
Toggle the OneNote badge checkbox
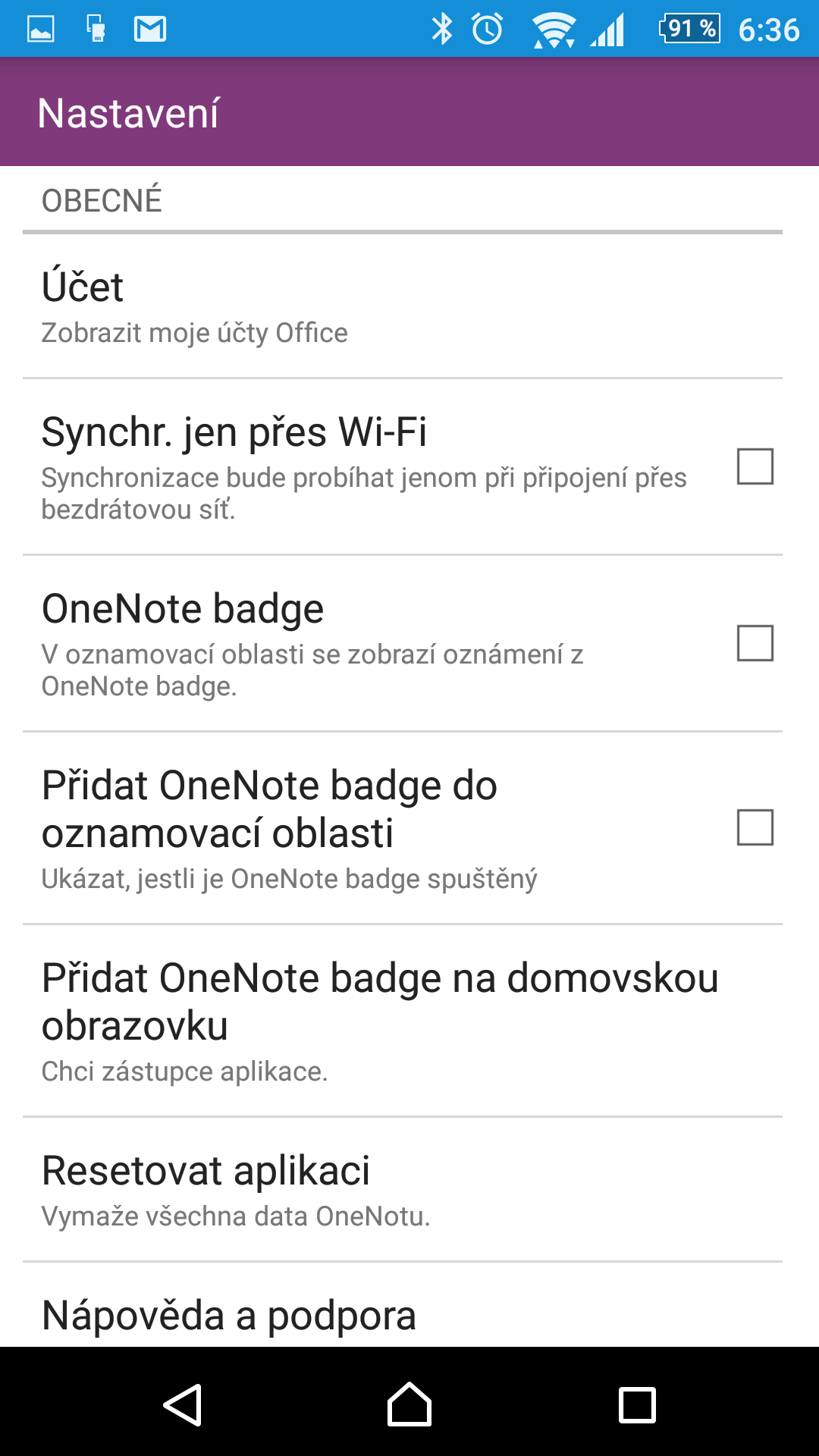(x=755, y=643)
